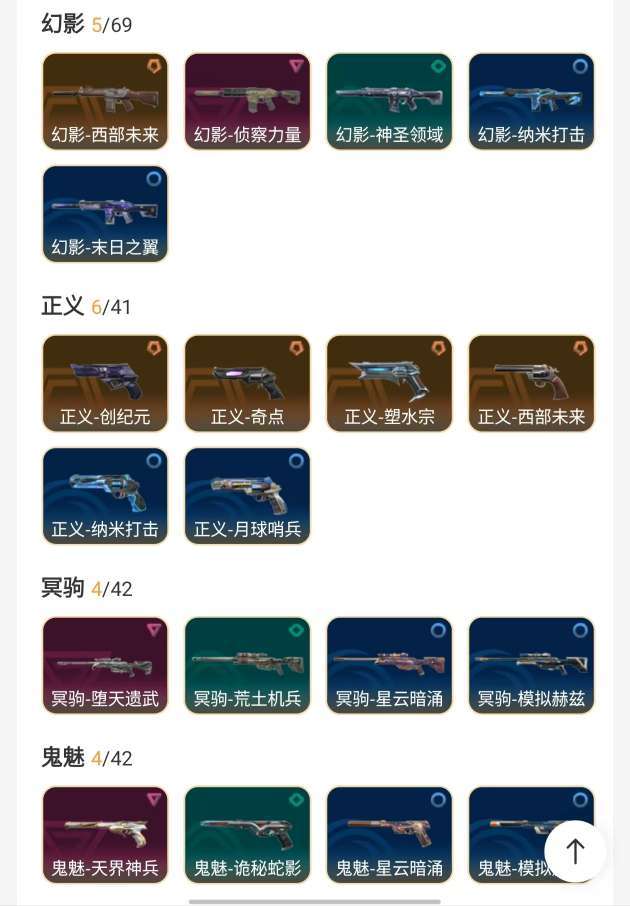The height and width of the screenshot is (906, 630).
Task: Open the 正义-月球哨兵 skin card
Action: (247, 496)
